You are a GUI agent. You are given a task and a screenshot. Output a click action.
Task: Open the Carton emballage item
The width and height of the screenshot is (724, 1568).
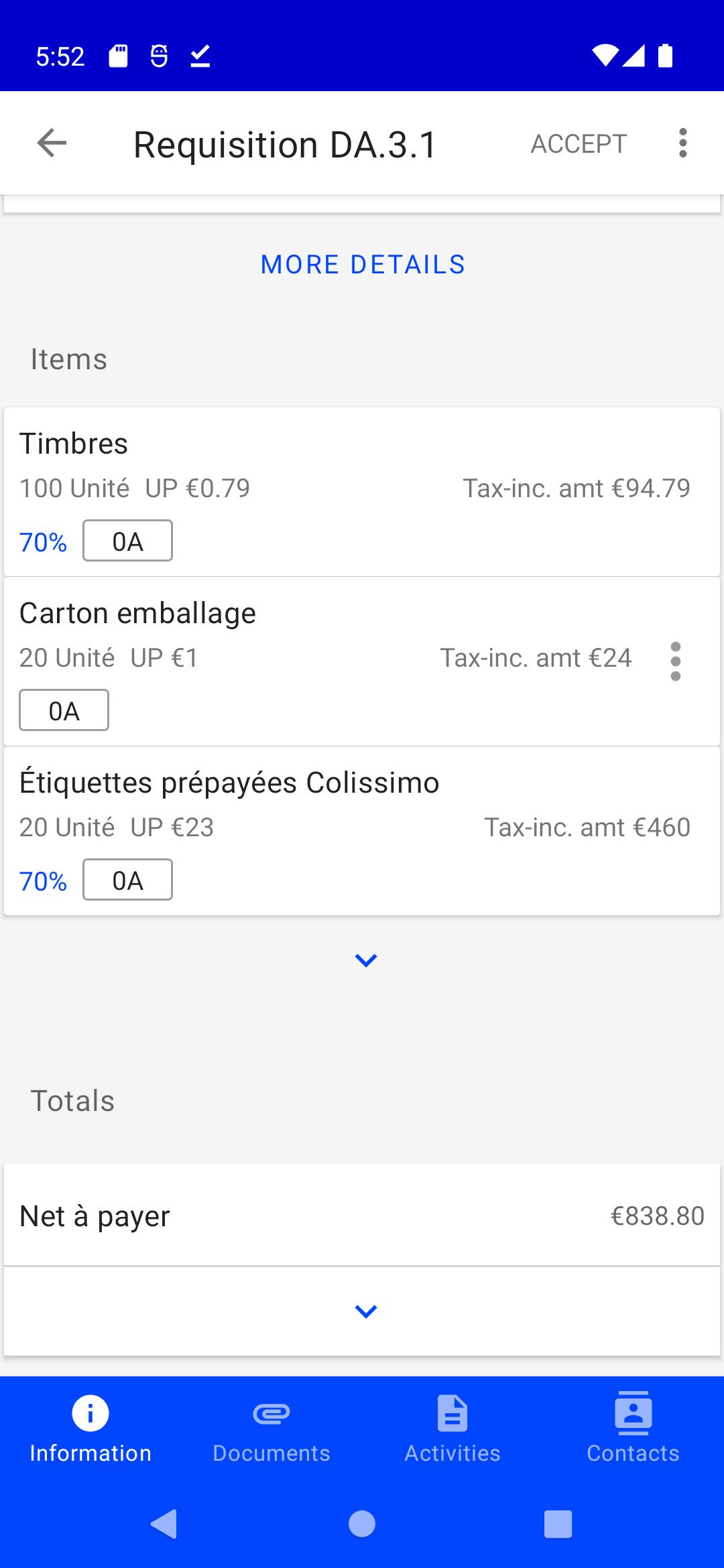362,661
